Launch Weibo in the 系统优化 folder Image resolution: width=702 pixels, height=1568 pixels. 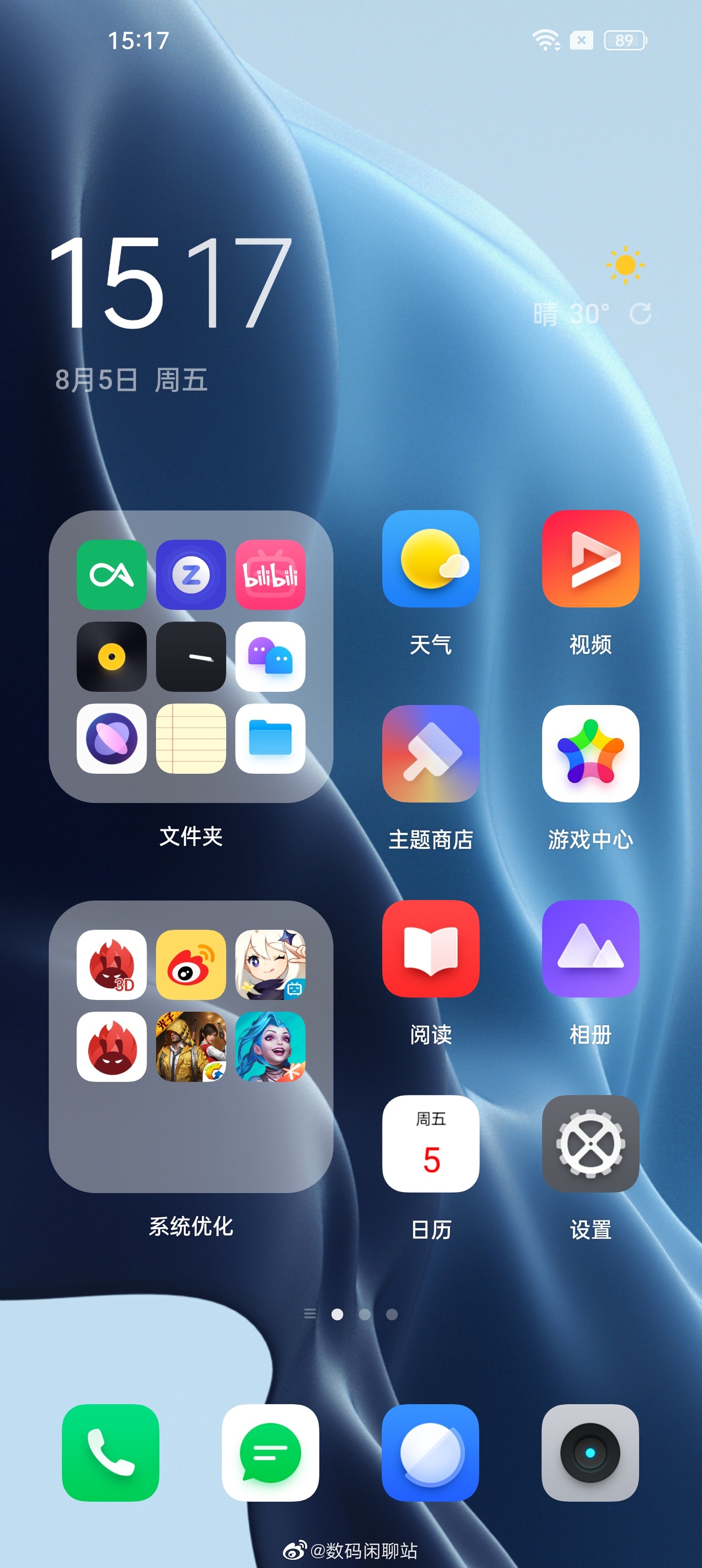tap(191, 964)
